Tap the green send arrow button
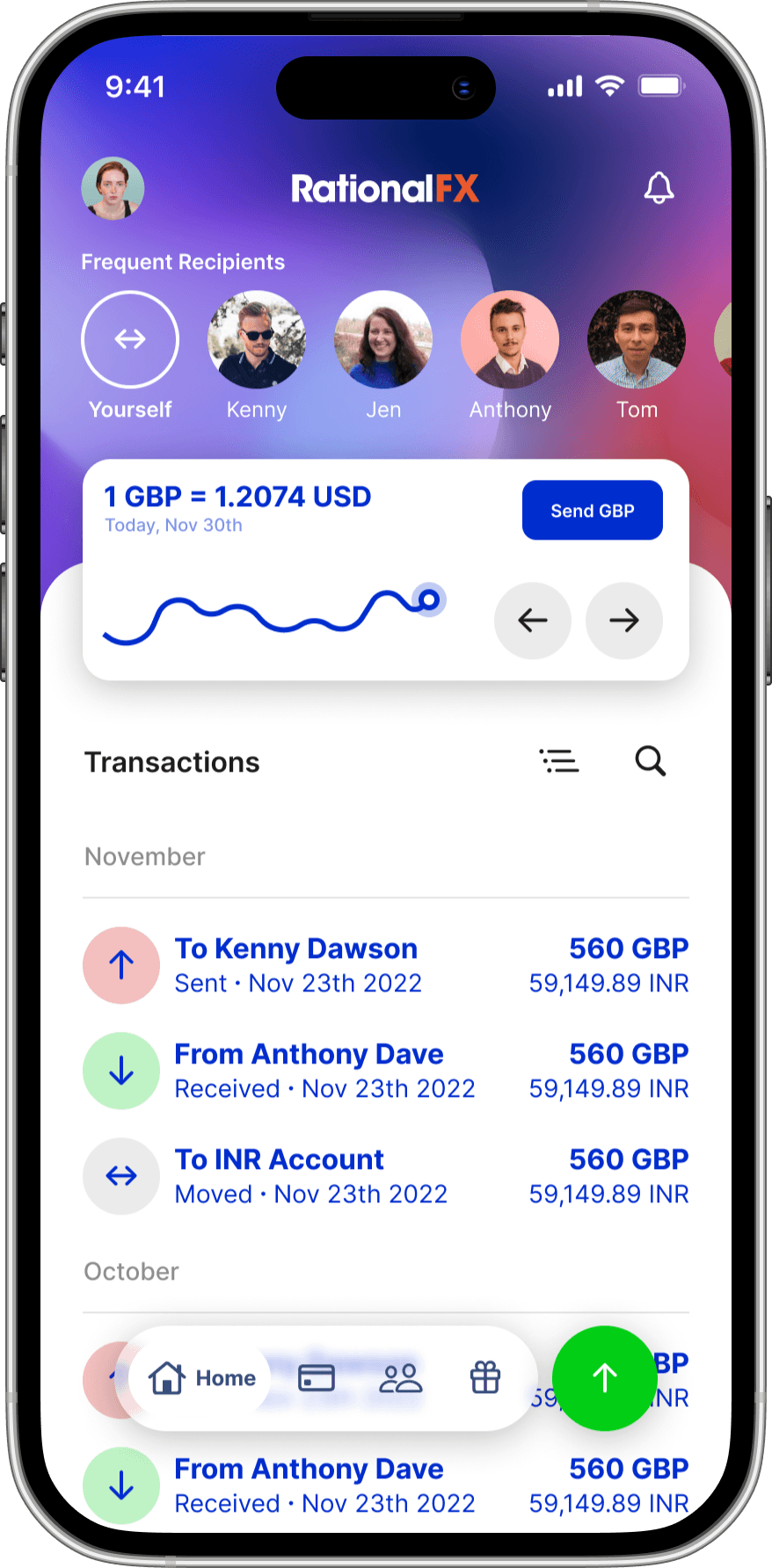The height and width of the screenshot is (1568, 772). pyautogui.click(x=605, y=1378)
